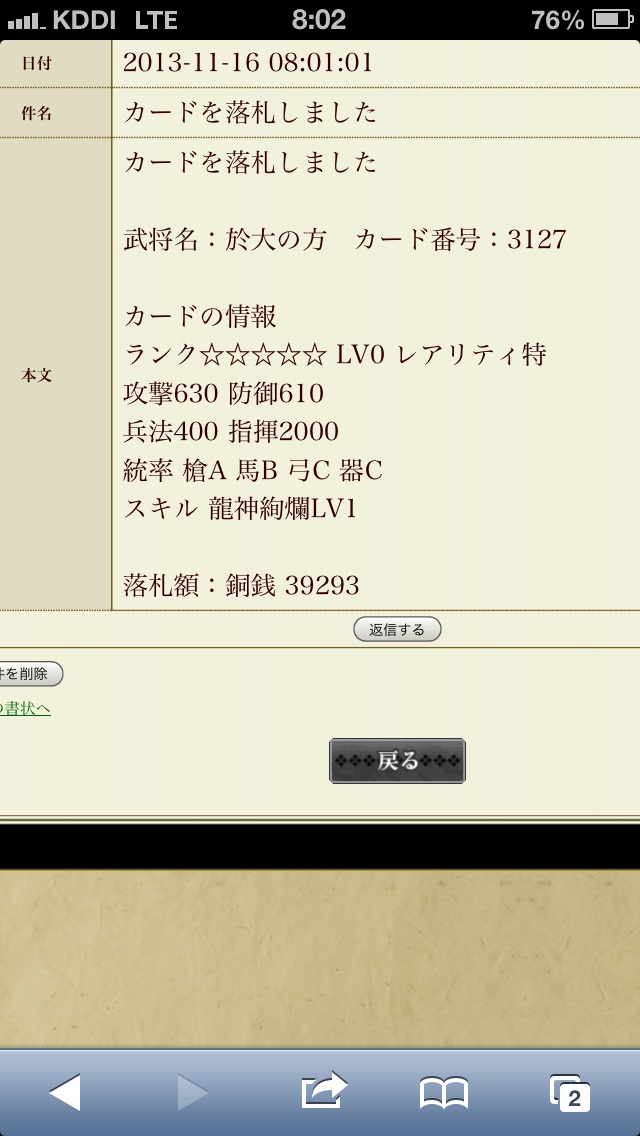The width and height of the screenshot is (640, 1136).
Task: Tap the 戻る back button
Action: click(397, 761)
